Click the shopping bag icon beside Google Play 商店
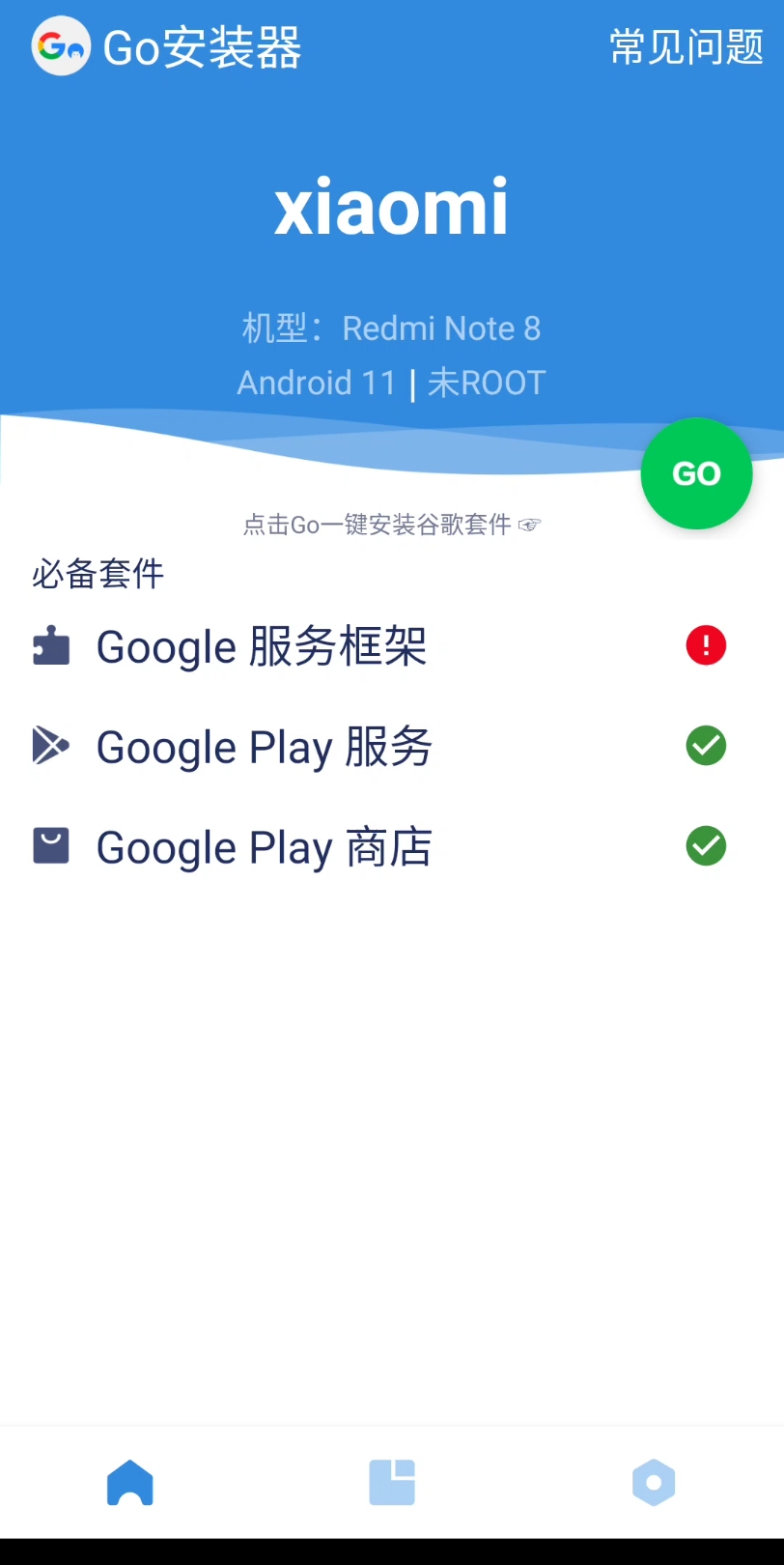The image size is (784, 1565). [51, 845]
